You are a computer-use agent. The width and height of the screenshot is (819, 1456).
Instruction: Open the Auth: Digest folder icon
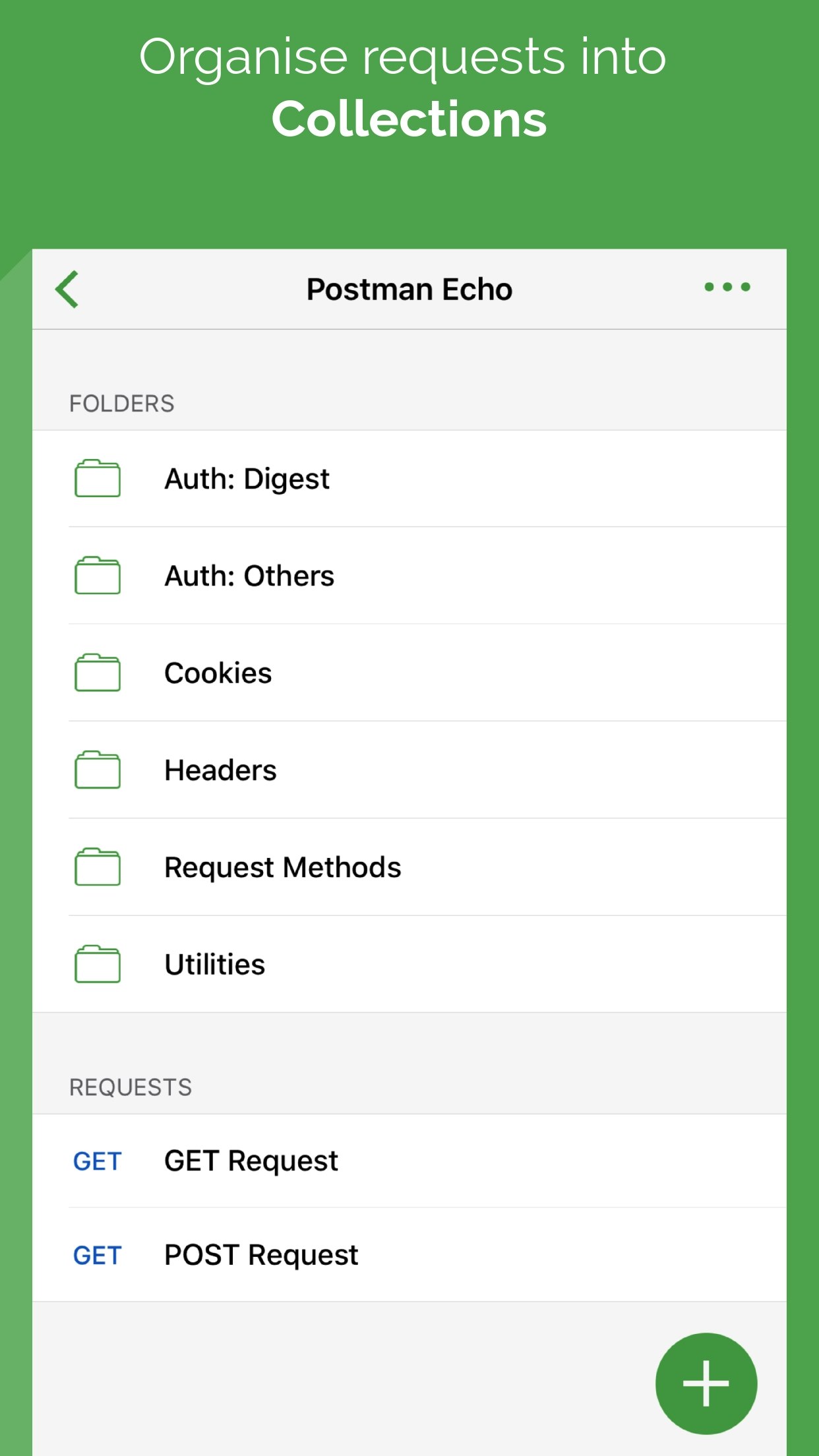[x=97, y=479]
